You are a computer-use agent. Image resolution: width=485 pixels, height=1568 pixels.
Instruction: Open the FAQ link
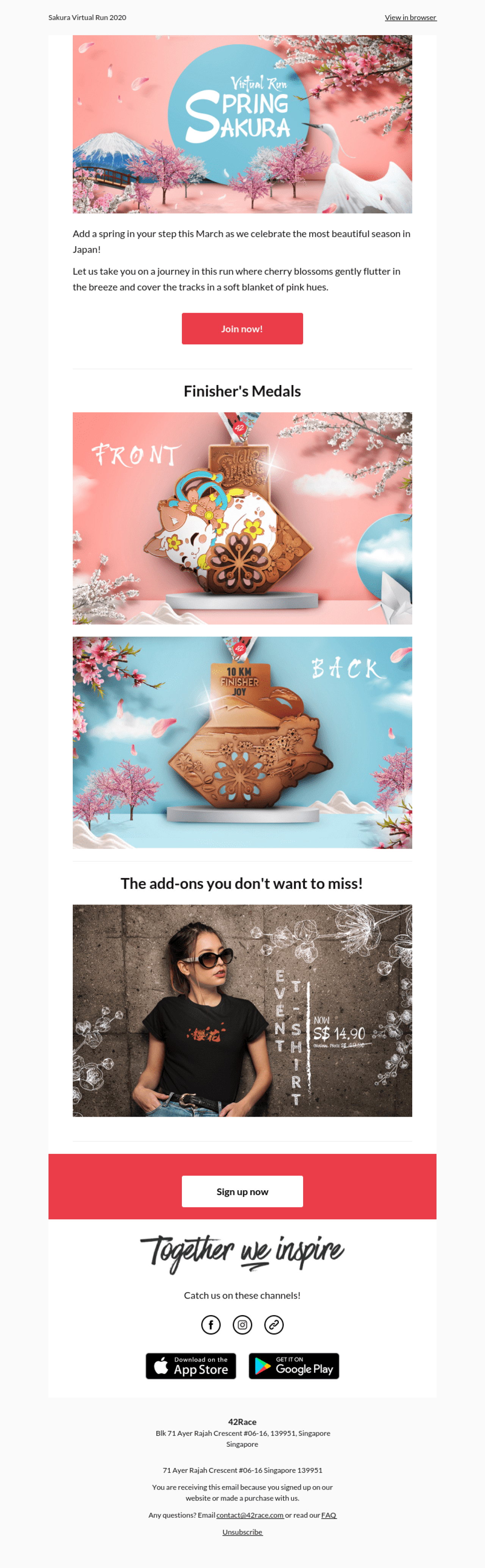pos(329,1515)
